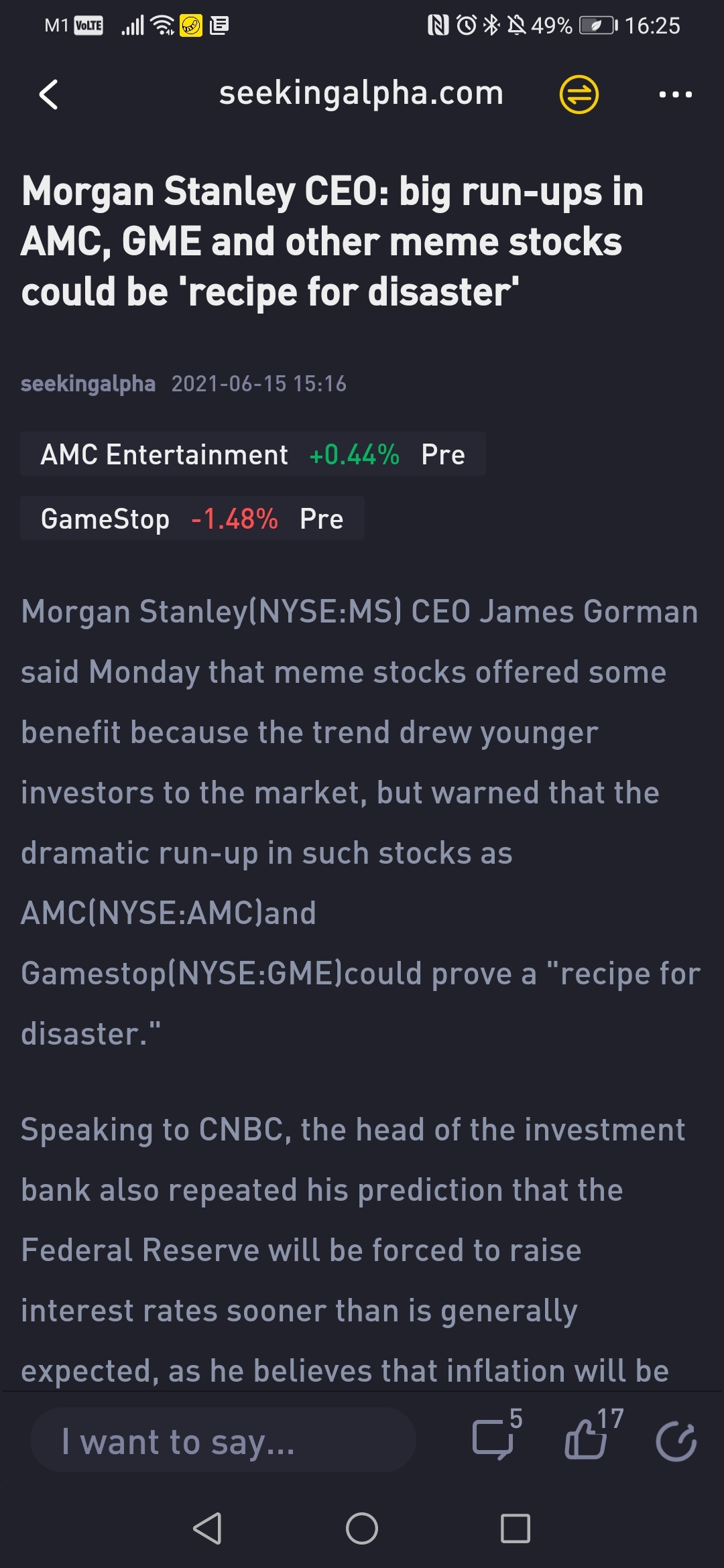724x1568 pixels.
Task: Open recent apps with the square button
Action: pos(516,1528)
